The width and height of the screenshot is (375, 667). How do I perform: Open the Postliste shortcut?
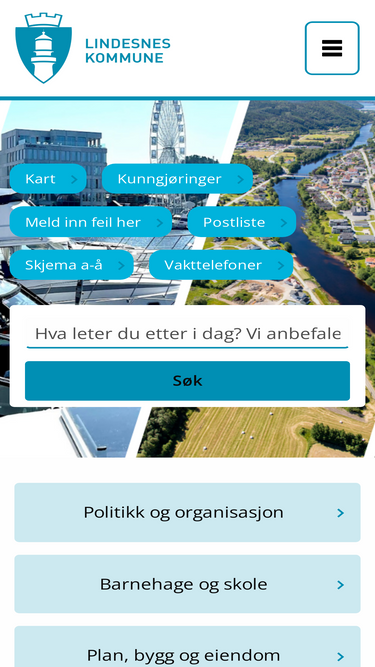click(242, 222)
